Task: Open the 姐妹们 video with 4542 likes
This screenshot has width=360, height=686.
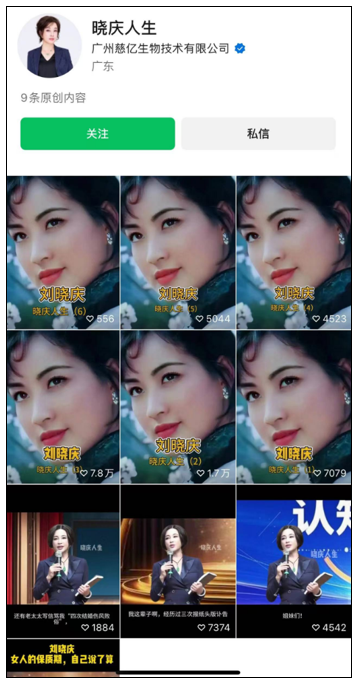Action: [294, 561]
